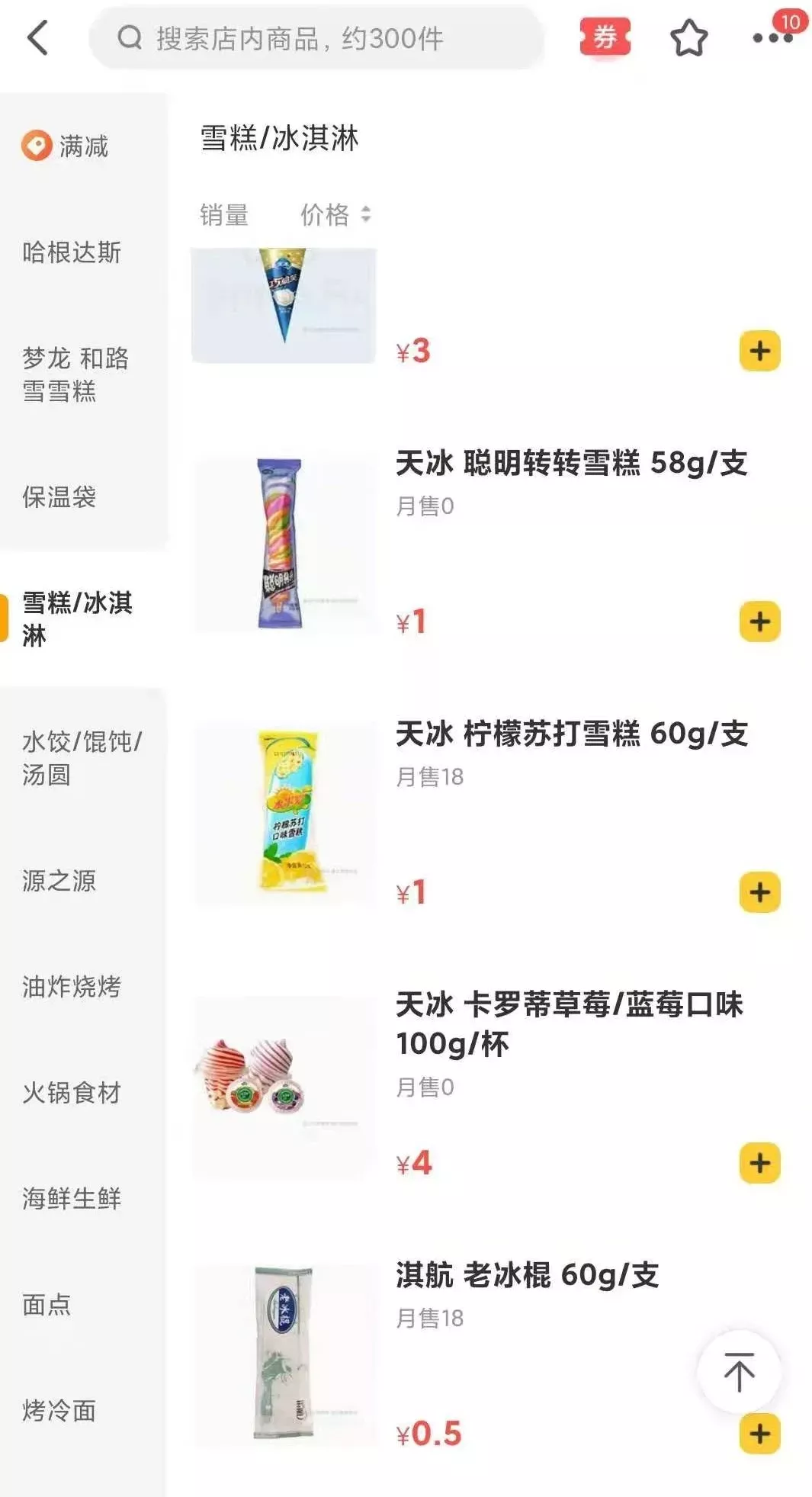Select the 火锅食材 category
Image resolution: width=812 pixels, height=1497 pixels.
click(x=72, y=1092)
